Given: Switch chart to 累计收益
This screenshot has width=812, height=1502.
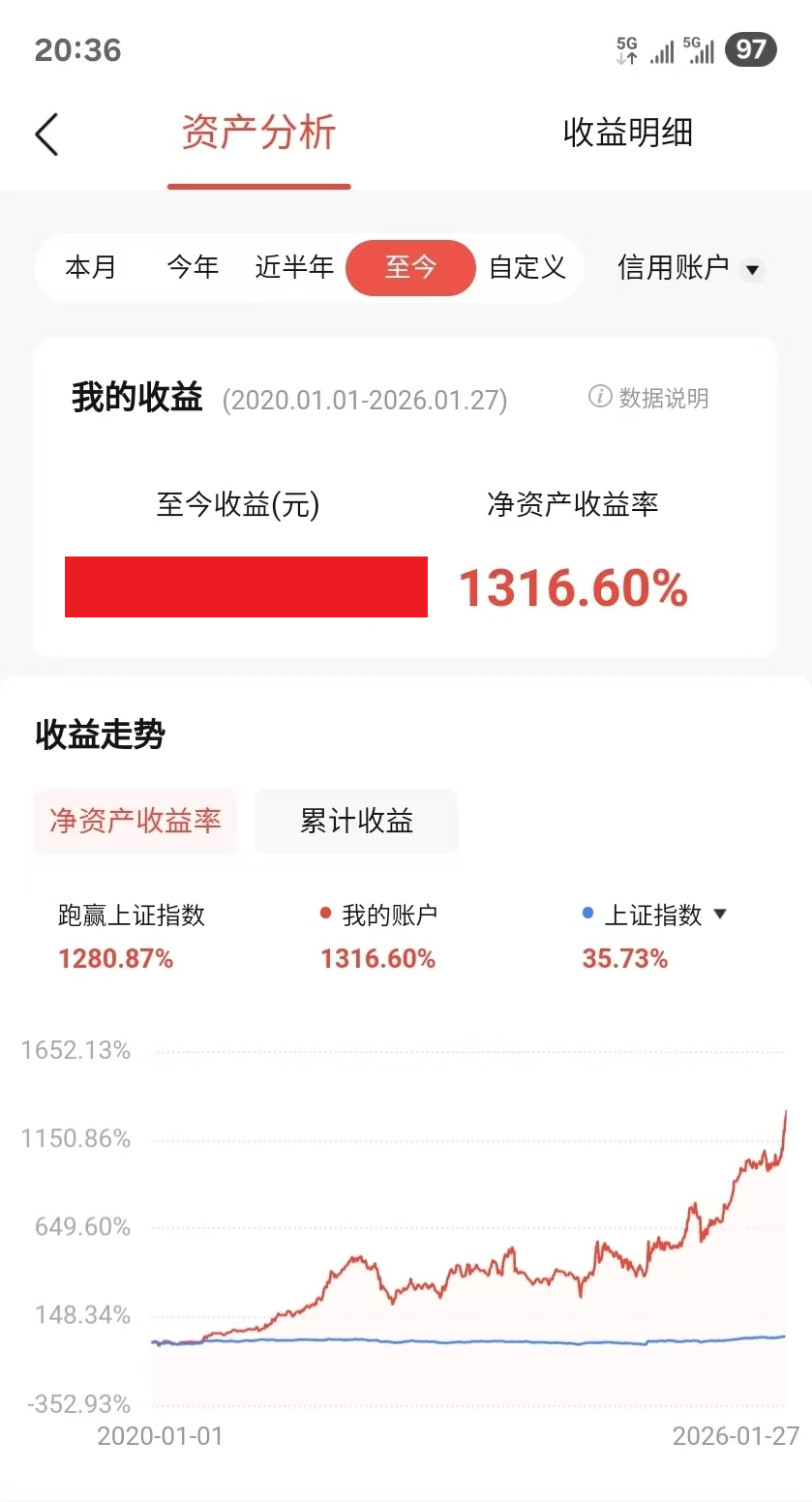Looking at the screenshot, I should pyautogui.click(x=356, y=822).
